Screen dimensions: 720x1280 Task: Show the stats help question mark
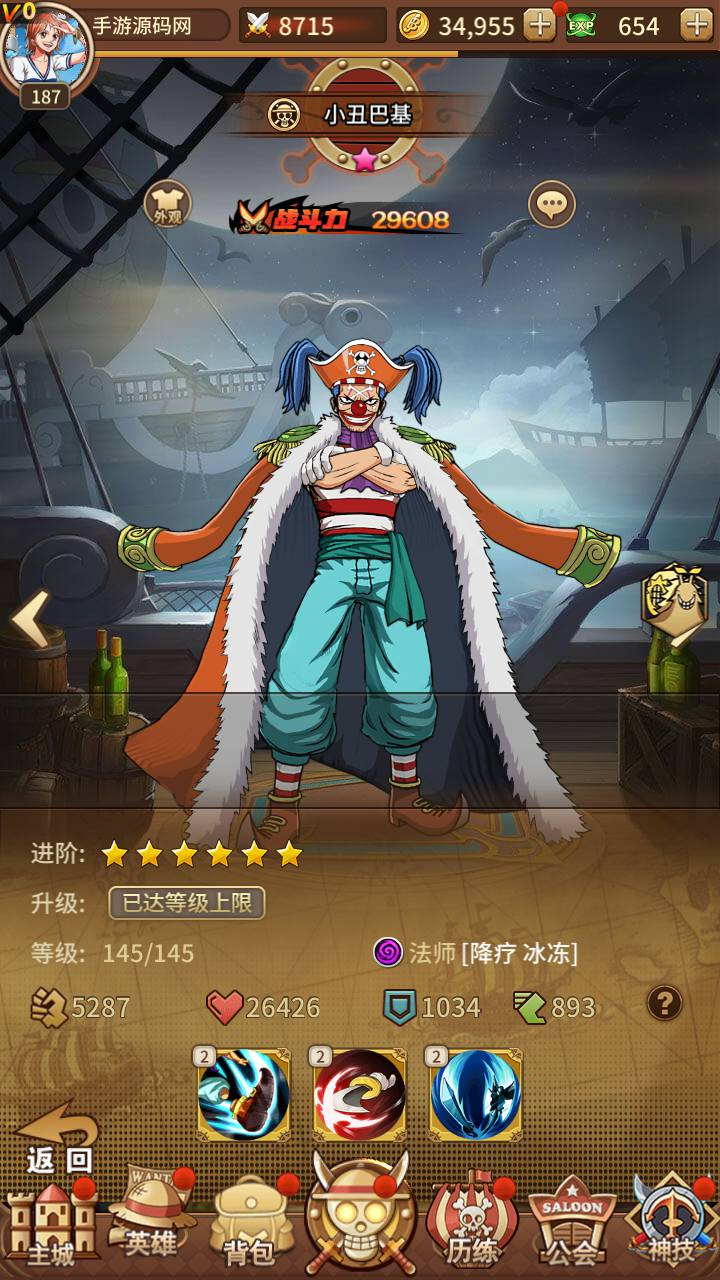coord(665,1002)
